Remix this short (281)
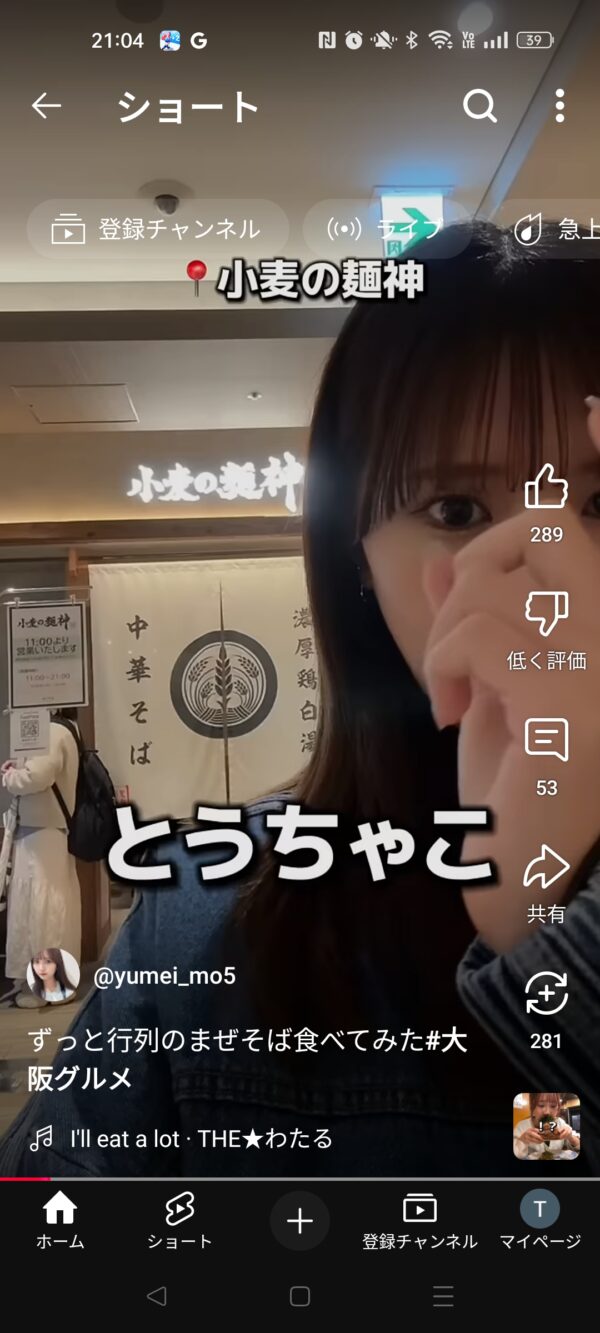Viewport: 600px width, 1333px height. coord(546,994)
